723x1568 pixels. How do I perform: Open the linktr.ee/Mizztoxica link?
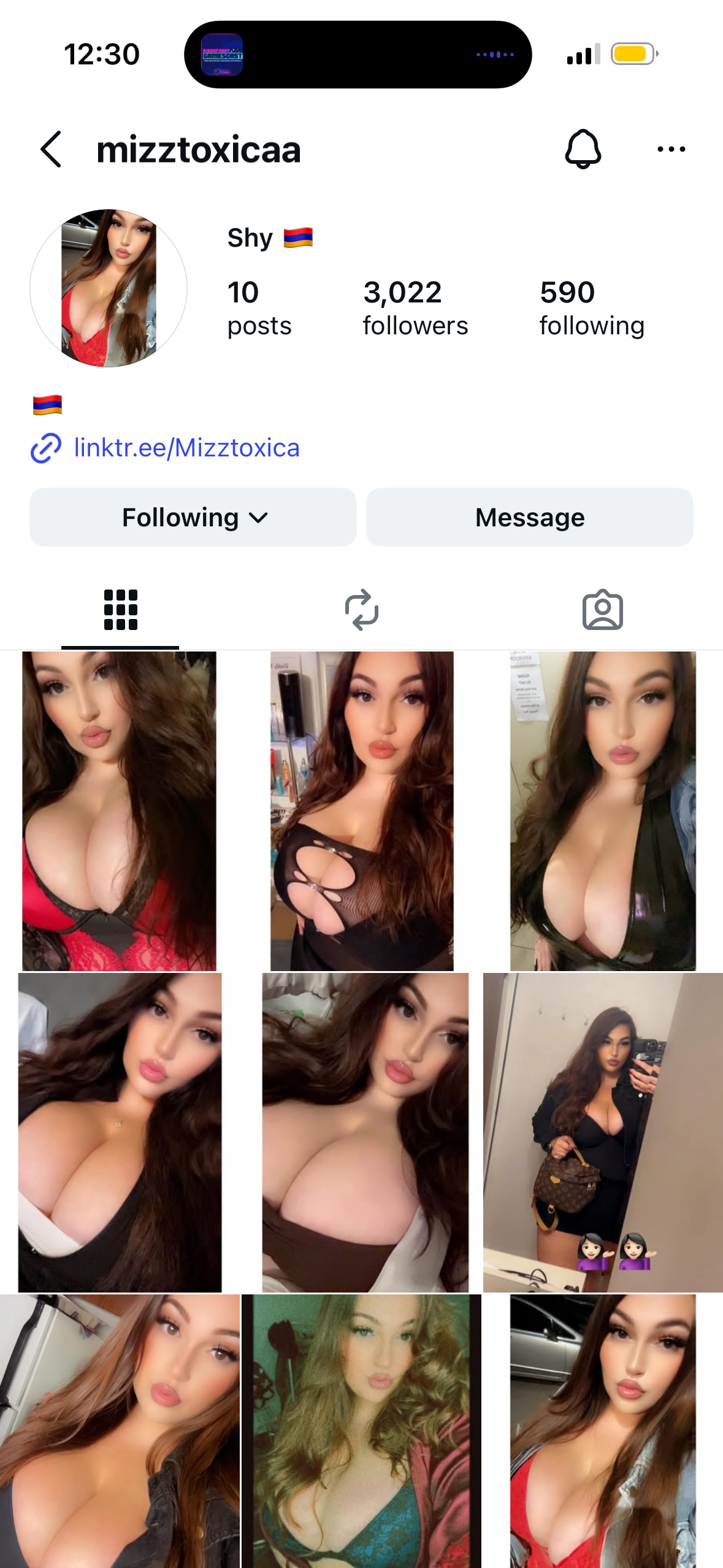click(186, 448)
